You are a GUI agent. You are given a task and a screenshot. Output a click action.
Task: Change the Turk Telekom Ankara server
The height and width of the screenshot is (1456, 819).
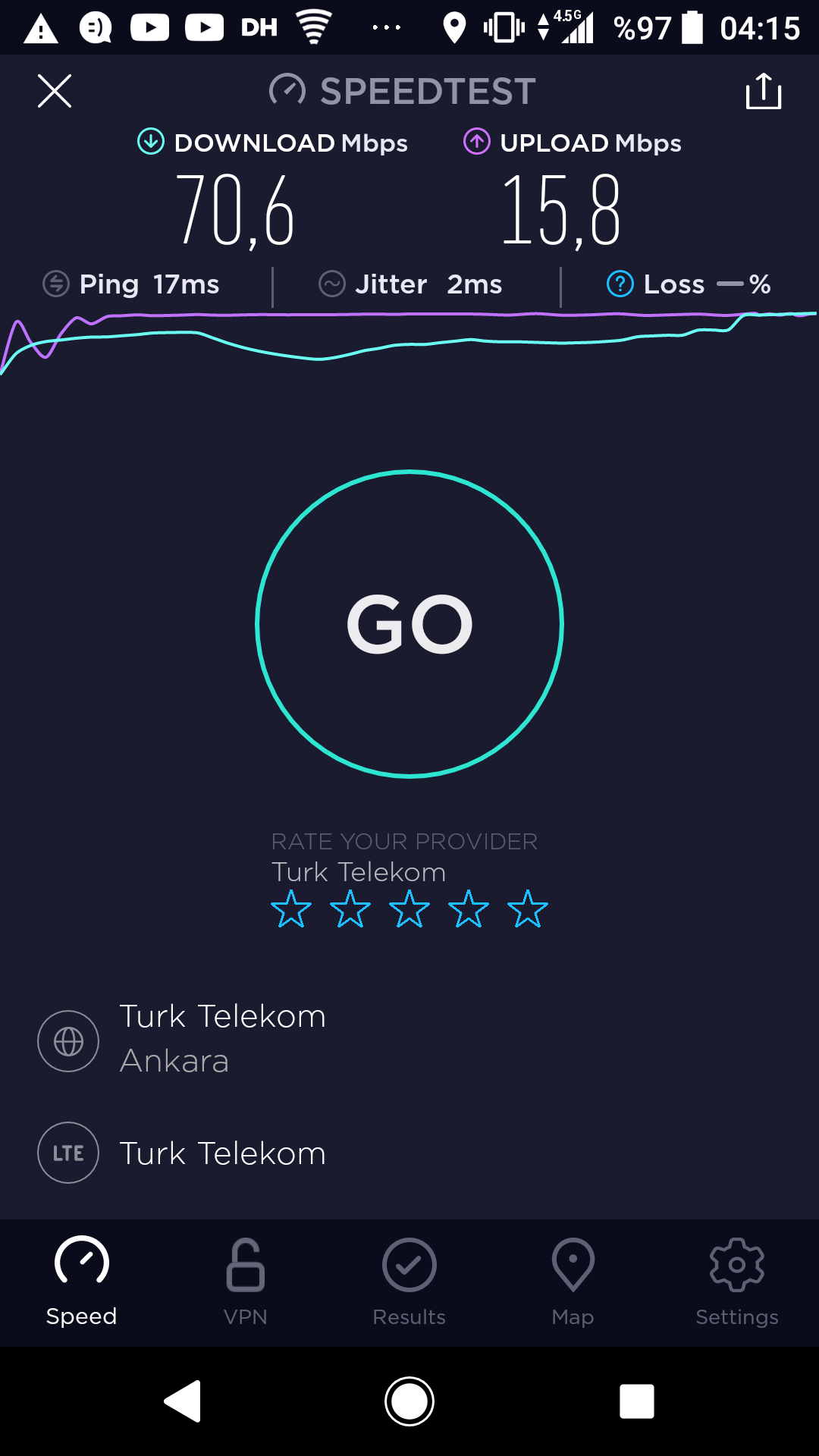click(x=409, y=1040)
